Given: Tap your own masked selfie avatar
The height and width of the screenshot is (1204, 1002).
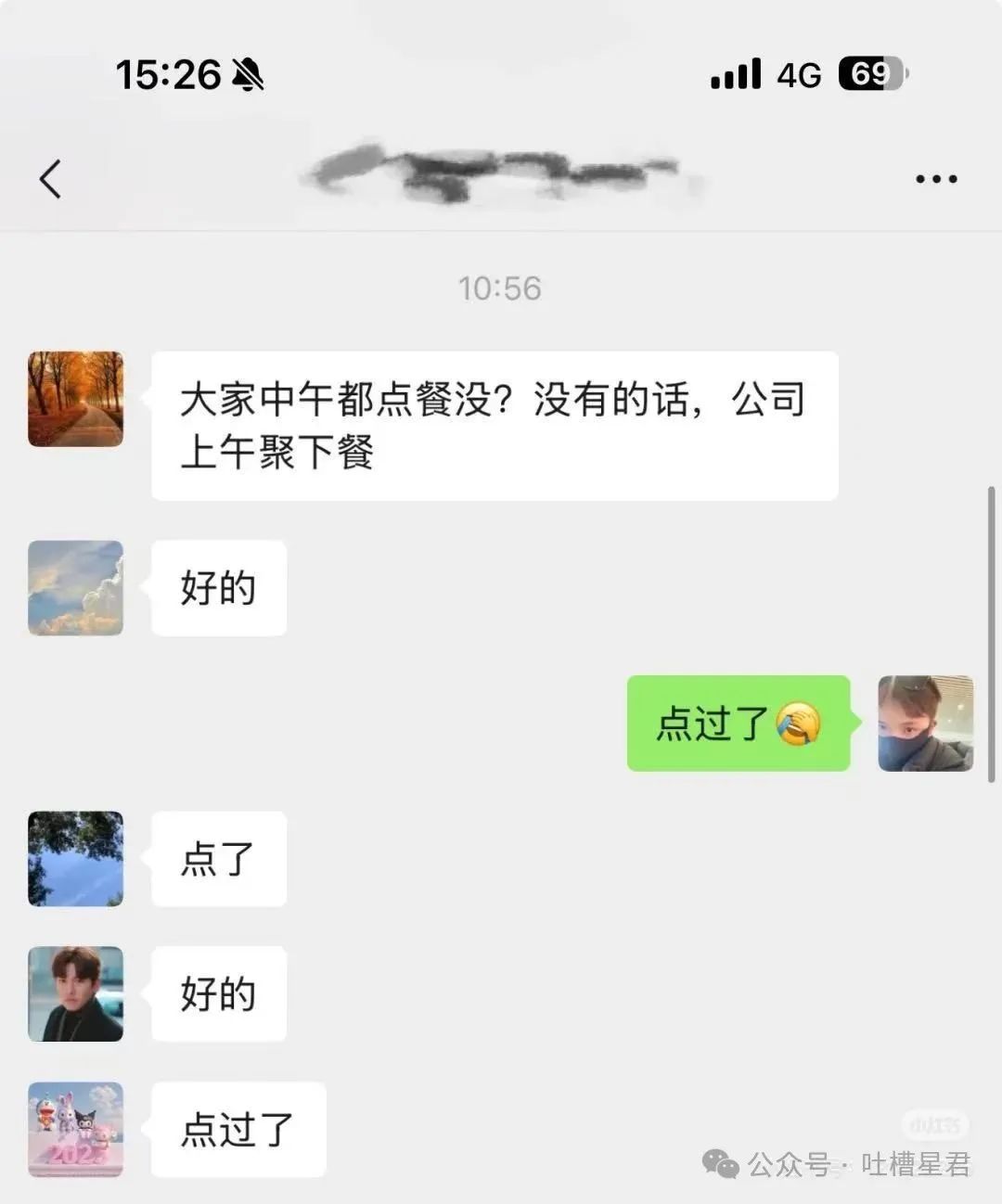Looking at the screenshot, I should pyautogui.click(x=925, y=724).
